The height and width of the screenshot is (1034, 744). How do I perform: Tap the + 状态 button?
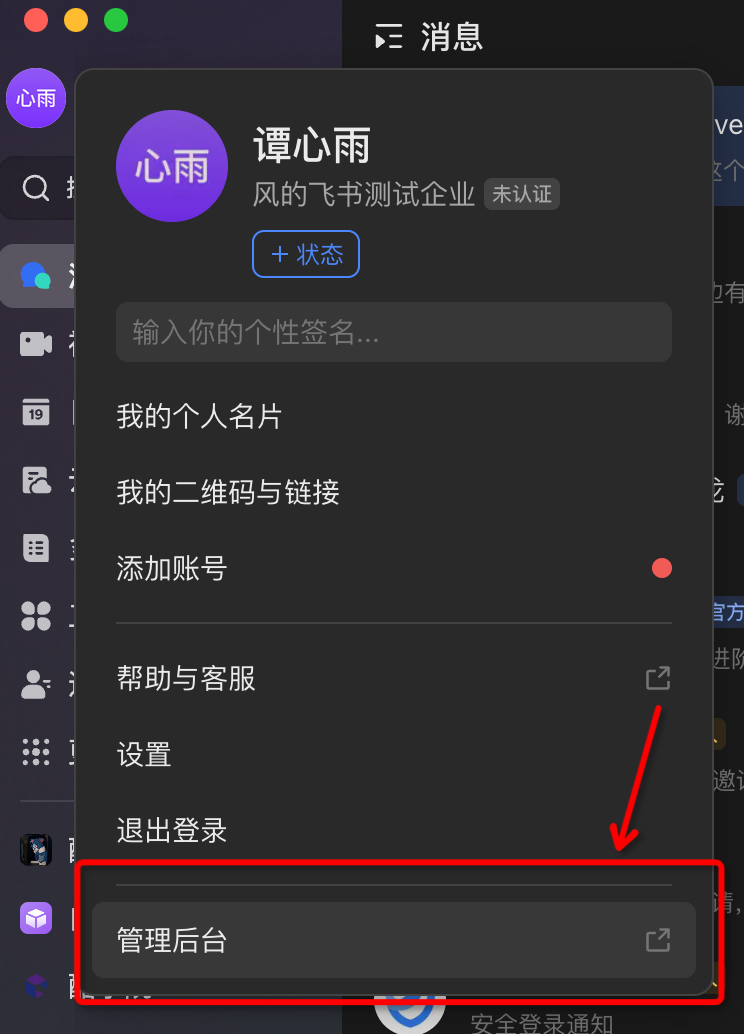click(x=306, y=254)
